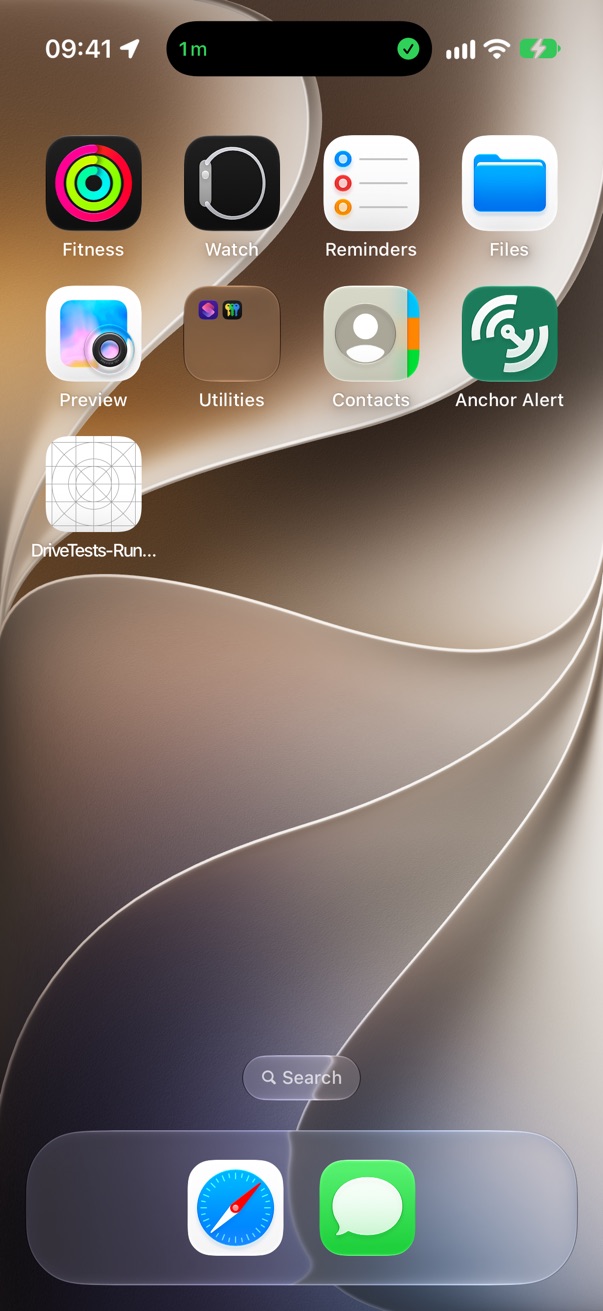Open the Fitness app
The height and width of the screenshot is (1311, 603).
coord(93,183)
